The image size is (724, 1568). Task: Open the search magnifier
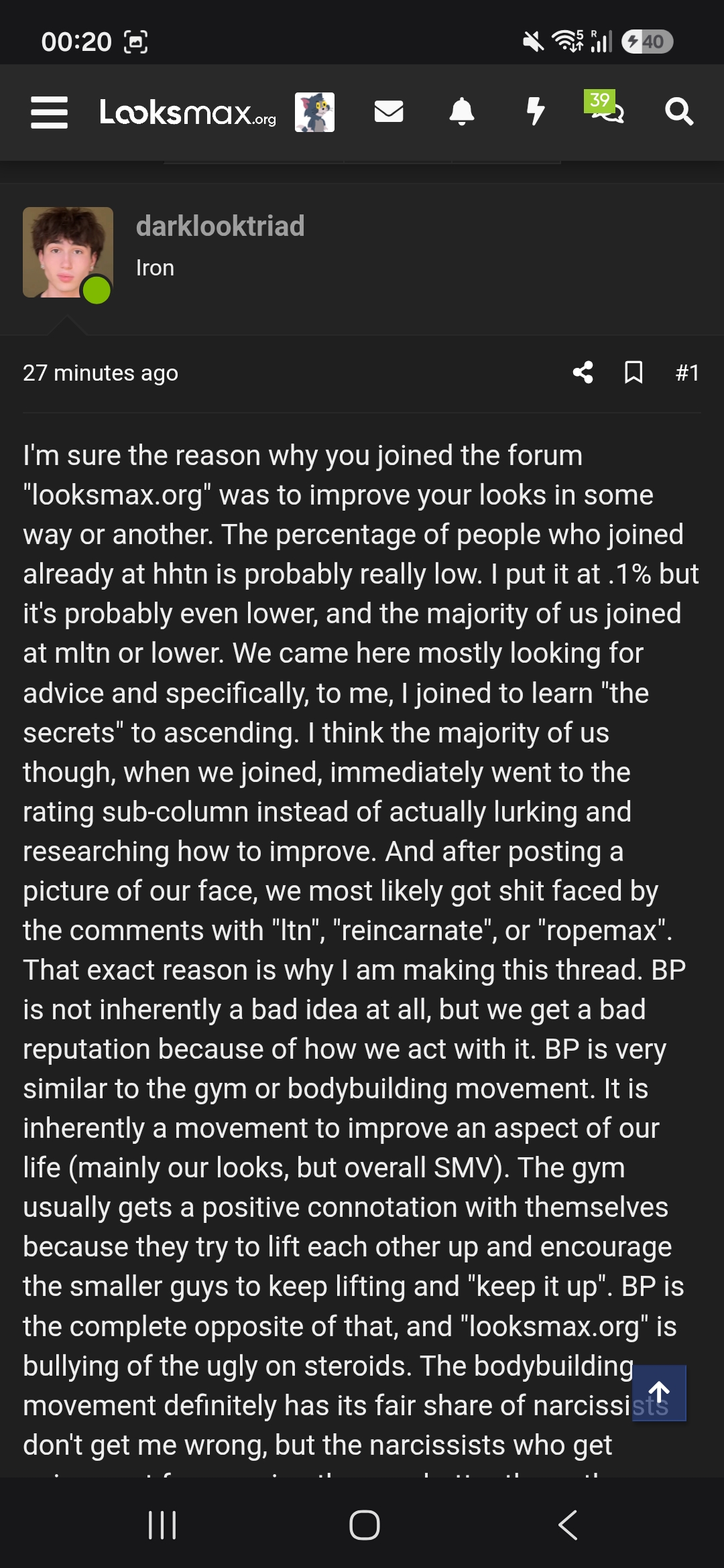pyautogui.click(x=678, y=111)
